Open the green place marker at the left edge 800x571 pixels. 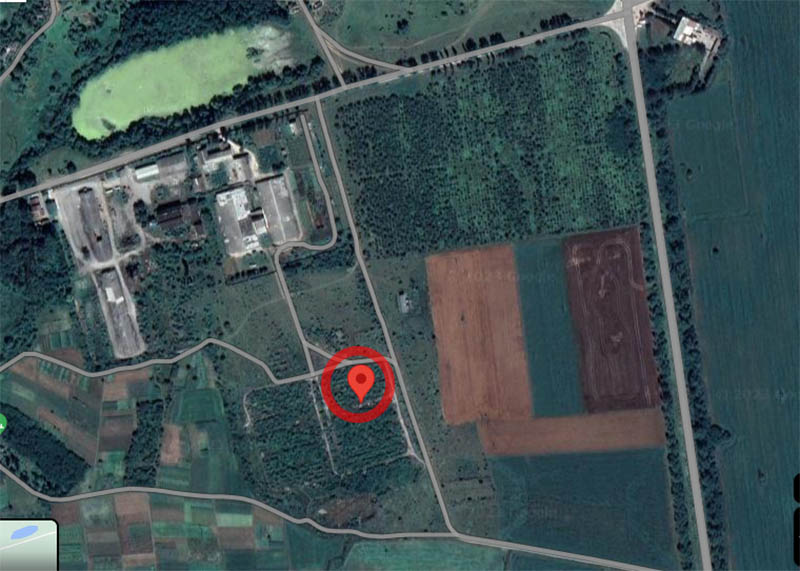pyautogui.click(x=3, y=423)
